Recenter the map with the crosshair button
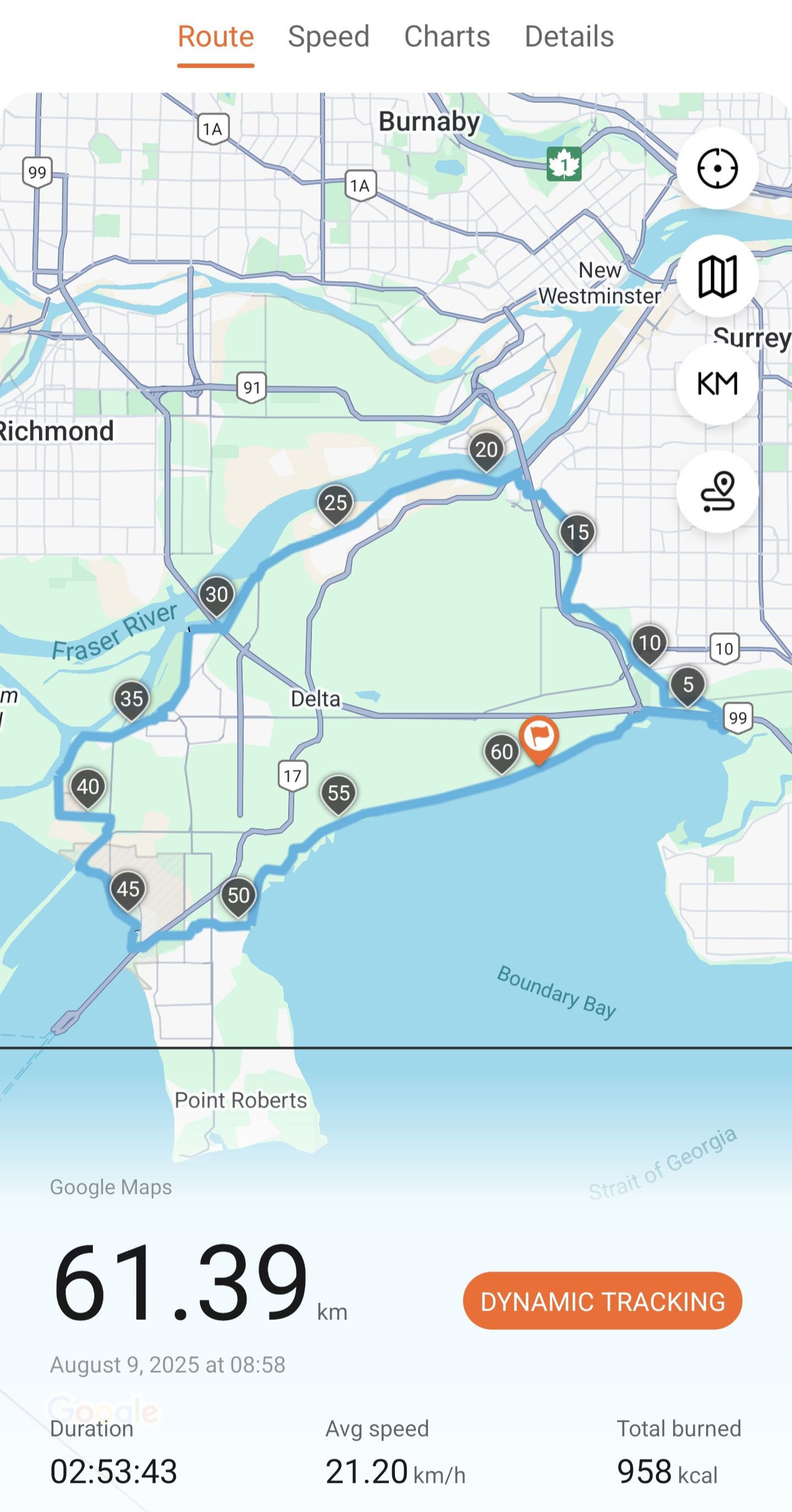This screenshot has height=1512, width=792. click(x=717, y=168)
